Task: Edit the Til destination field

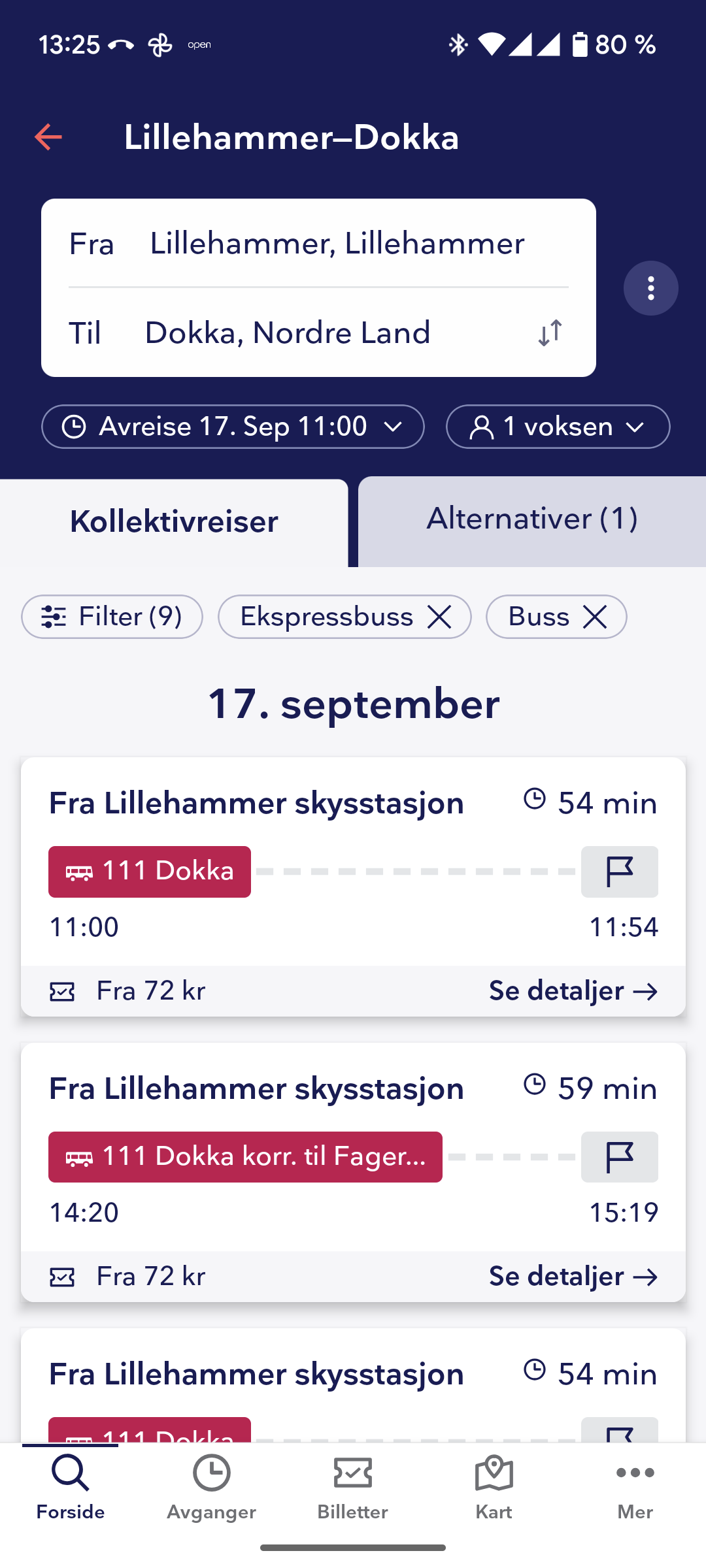Action: (288, 333)
